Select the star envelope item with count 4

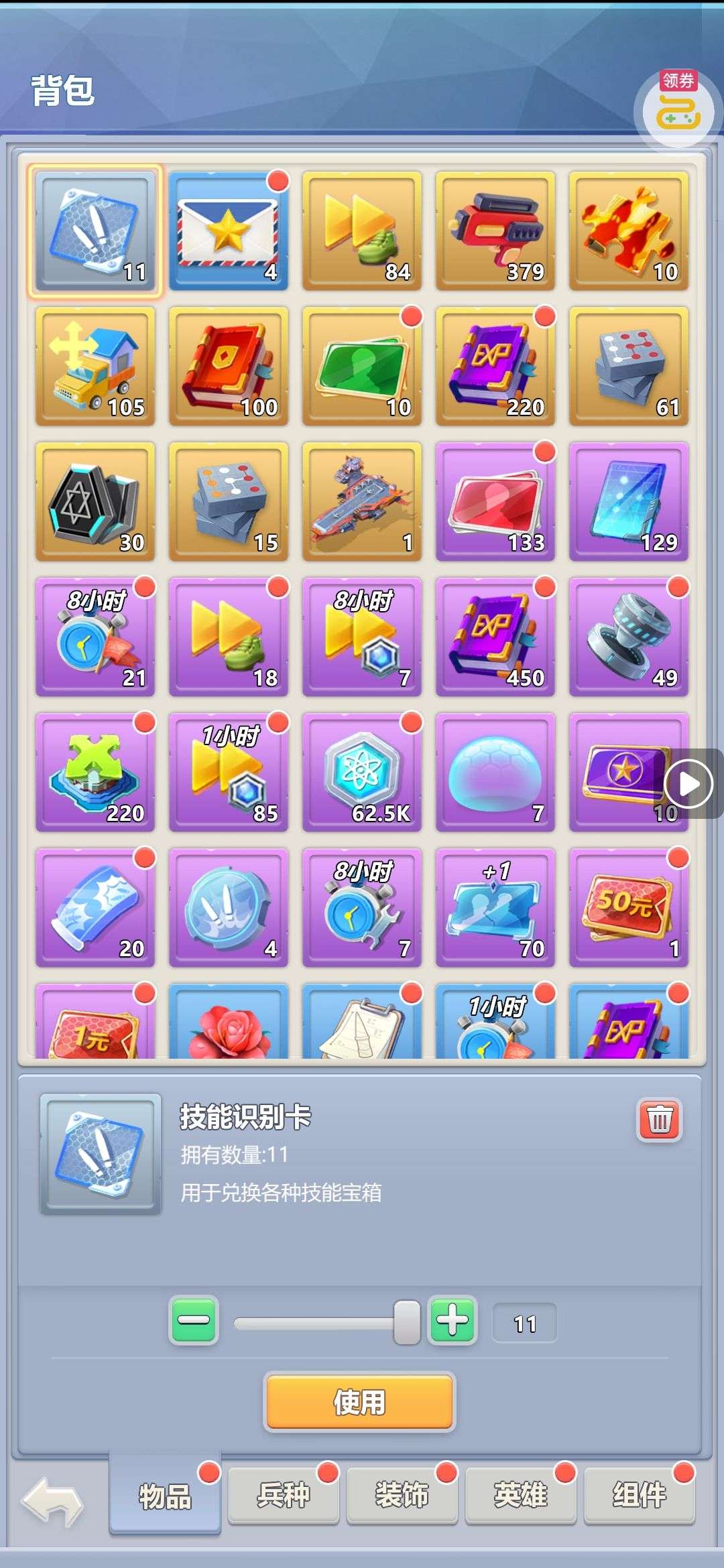(228, 231)
